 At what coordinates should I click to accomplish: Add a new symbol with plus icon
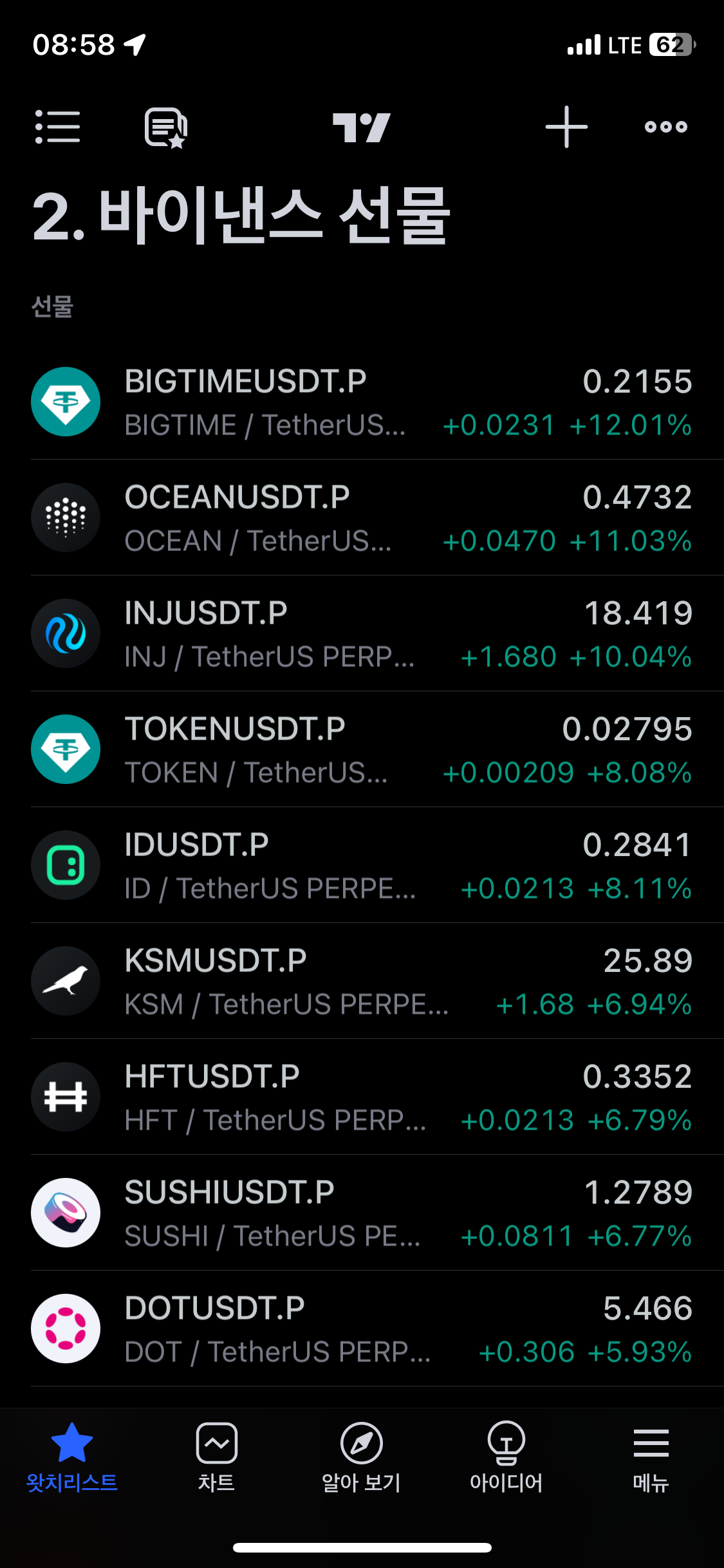click(566, 127)
